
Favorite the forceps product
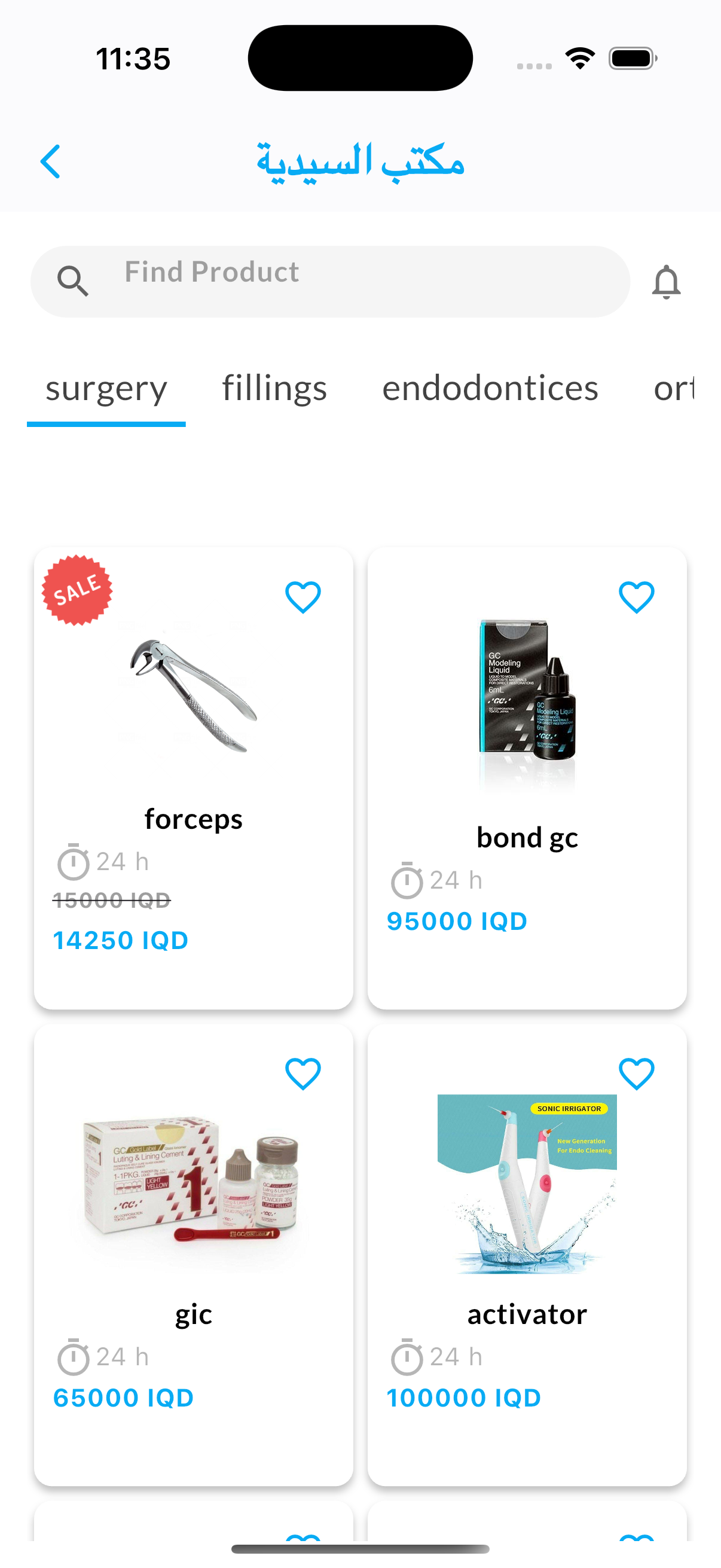tap(303, 597)
